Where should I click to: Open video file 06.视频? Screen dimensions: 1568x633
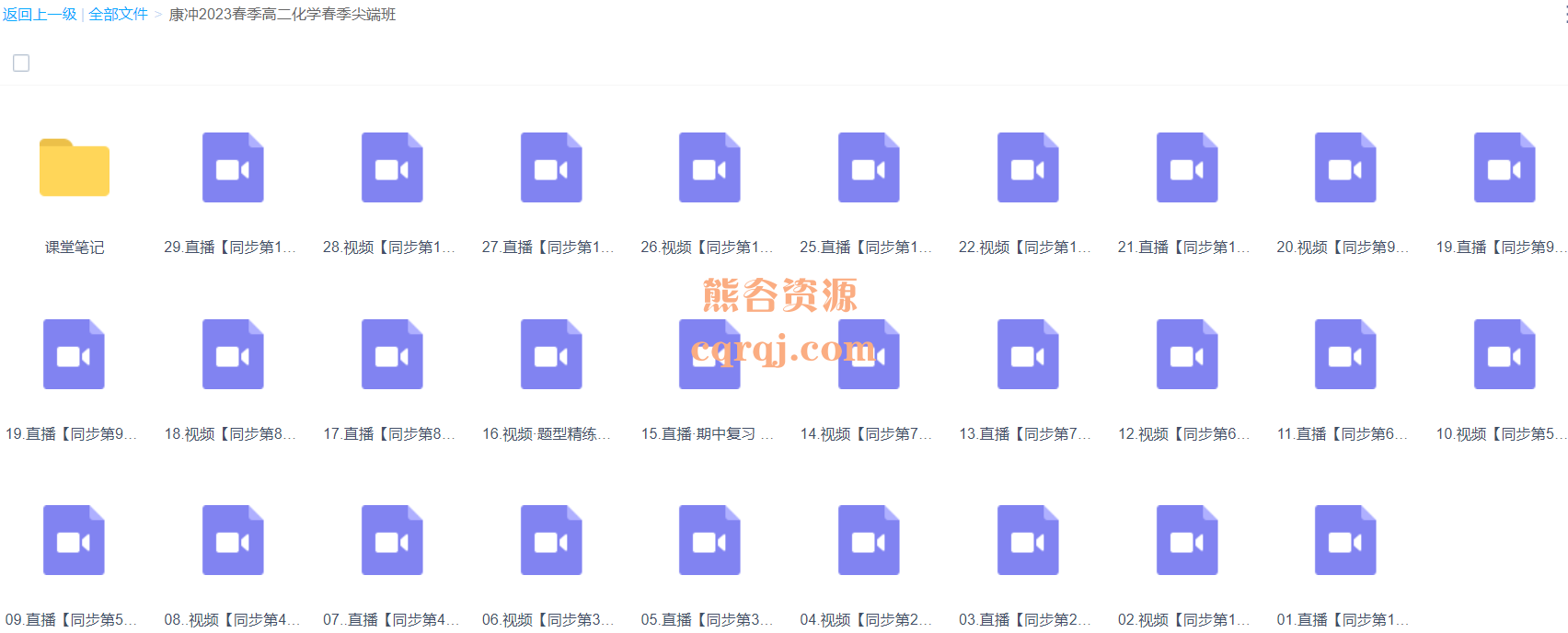(x=551, y=541)
